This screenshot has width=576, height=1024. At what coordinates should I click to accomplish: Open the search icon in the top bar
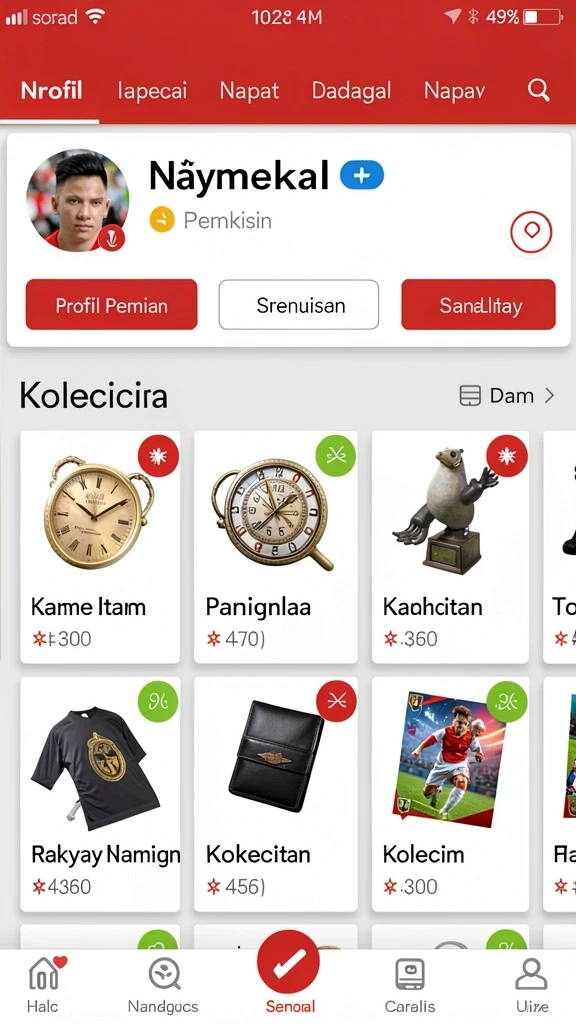pos(539,89)
